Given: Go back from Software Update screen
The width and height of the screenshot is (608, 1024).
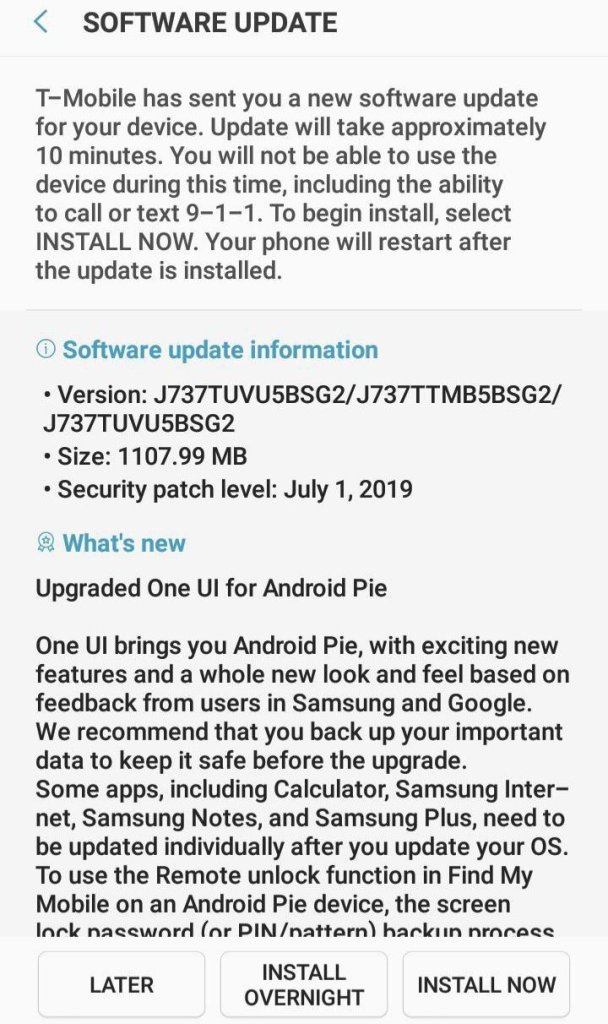Looking at the screenshot, I should (41, 22).
